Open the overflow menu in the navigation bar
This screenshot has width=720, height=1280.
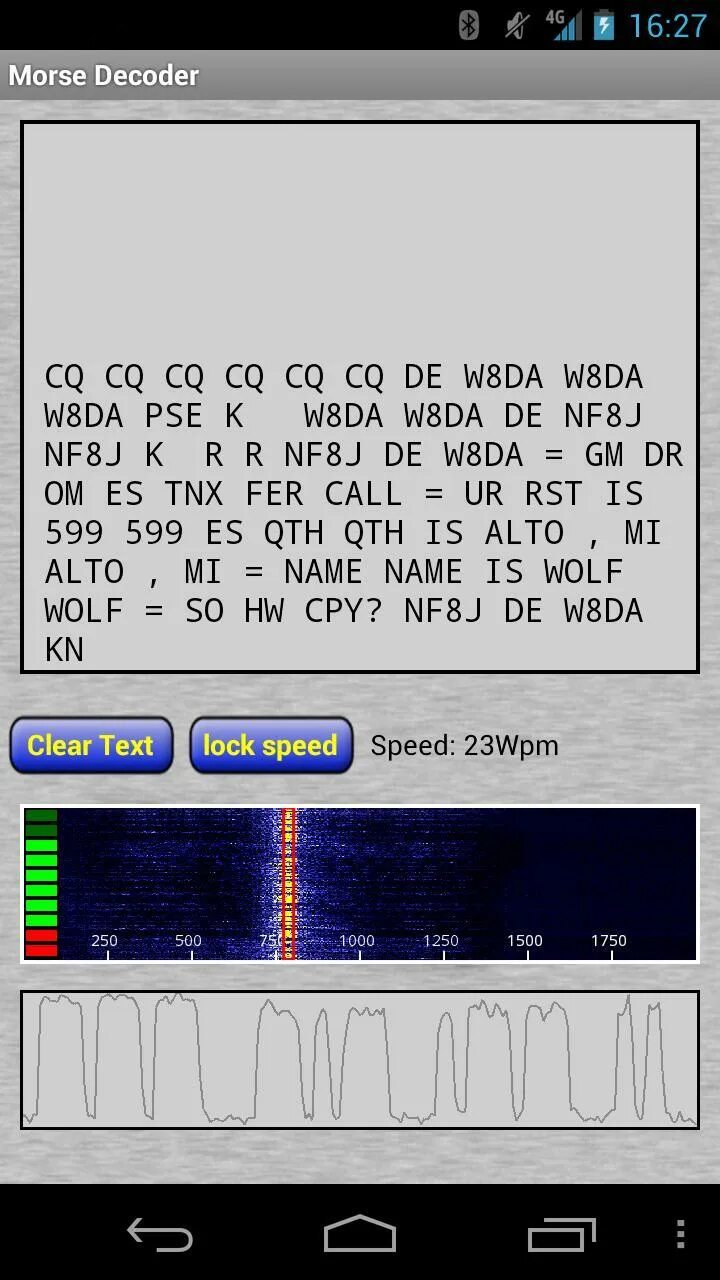[x=681, y=1234]
